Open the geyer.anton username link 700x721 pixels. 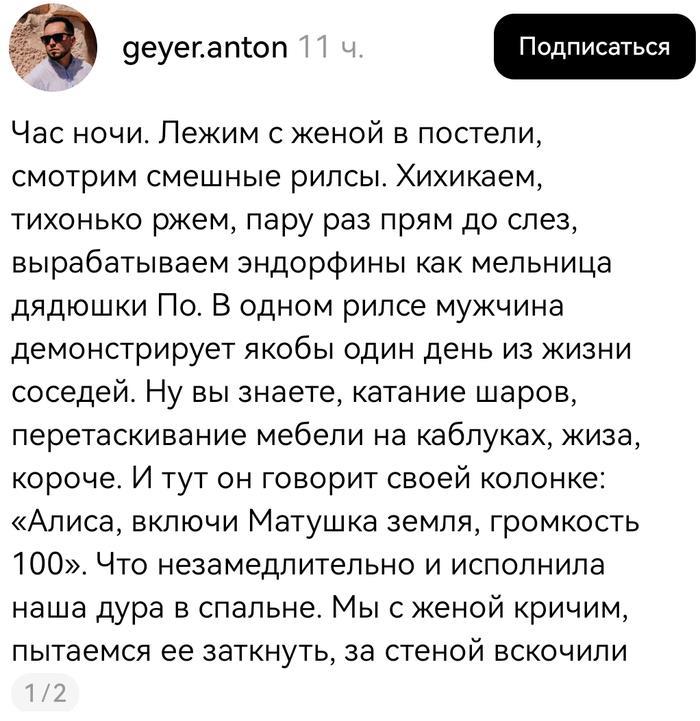click(x=203, y=47)
